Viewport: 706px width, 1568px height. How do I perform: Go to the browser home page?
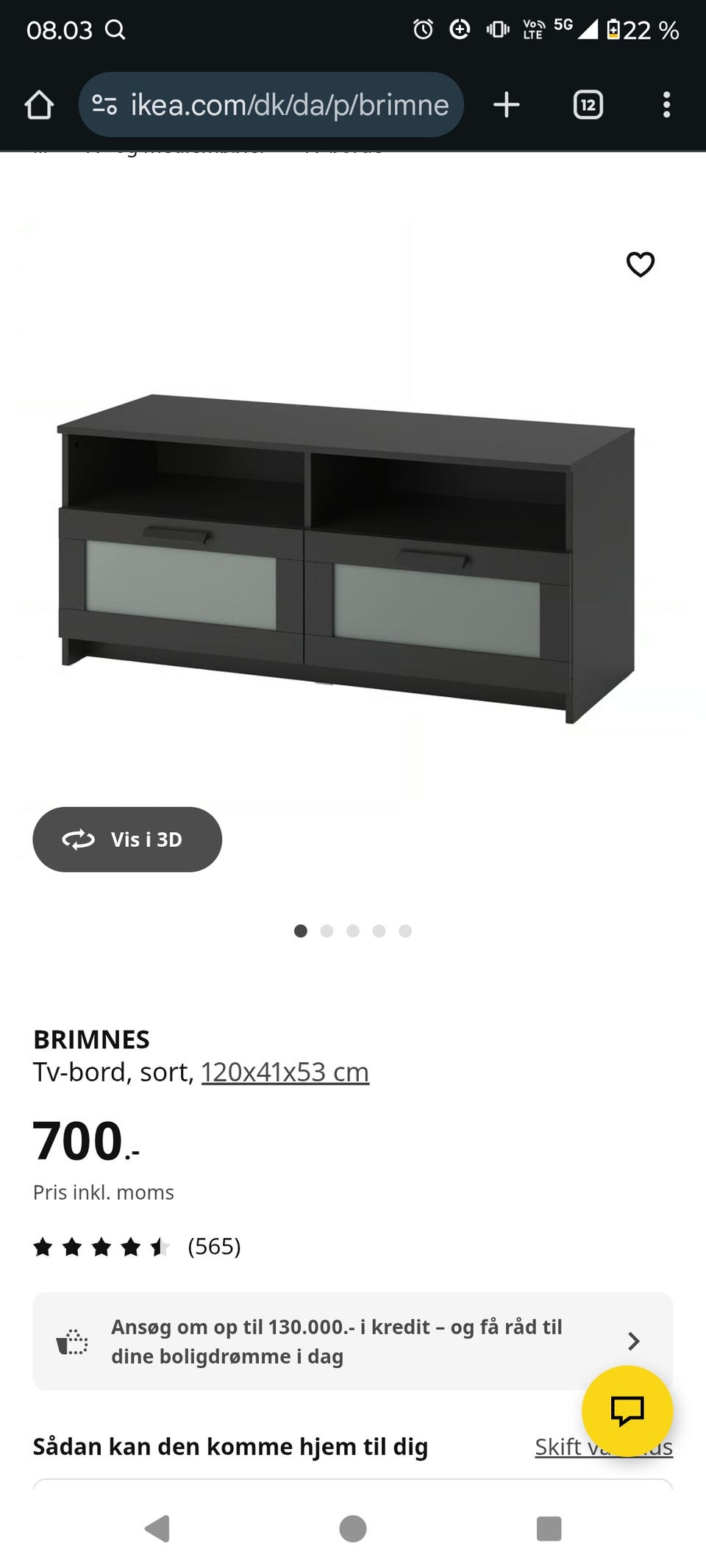[40, 105]
